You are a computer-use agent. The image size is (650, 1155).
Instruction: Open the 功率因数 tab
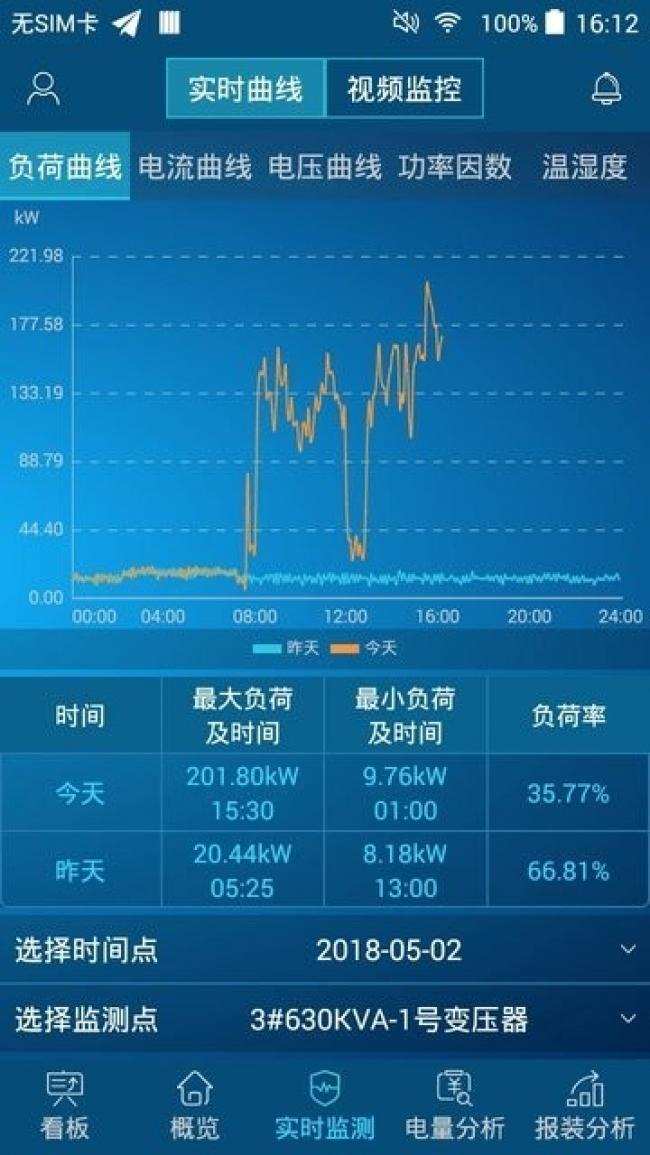tap(455, 166)
